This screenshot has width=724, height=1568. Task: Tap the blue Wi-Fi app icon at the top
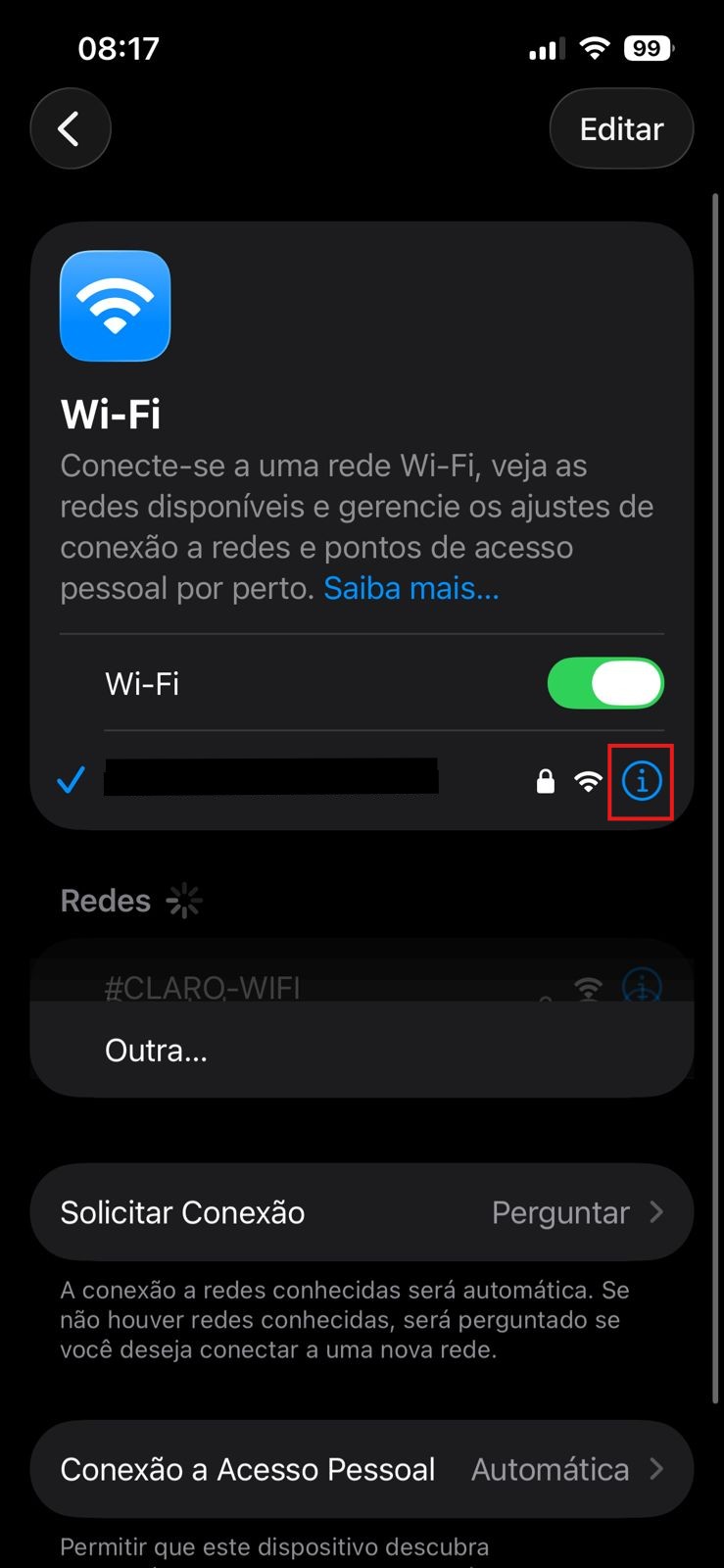(x=115, y=306)
